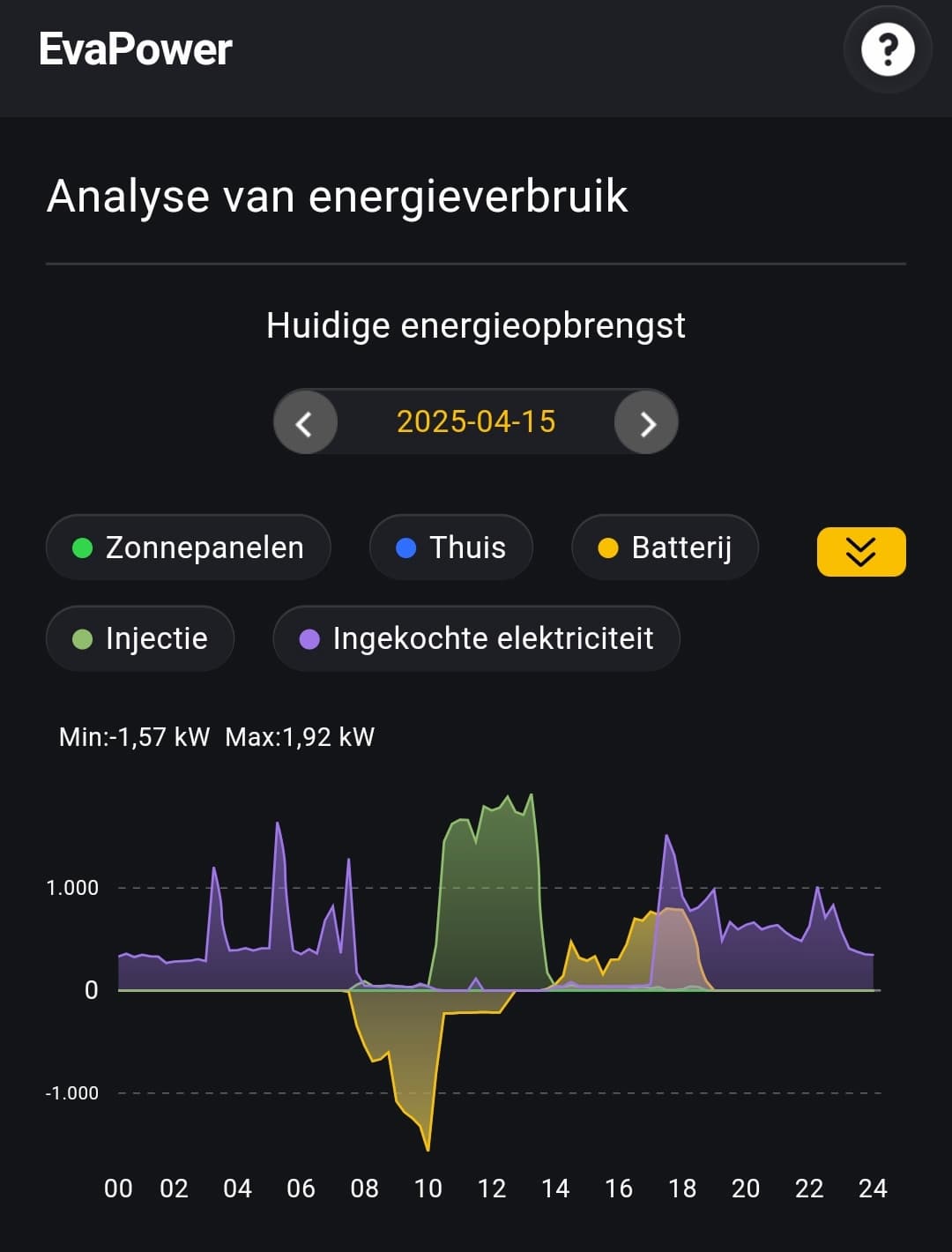Screen dimensions: 952x1252
Task: Click the right arrow to view next day
Action: tap(646, 421)
